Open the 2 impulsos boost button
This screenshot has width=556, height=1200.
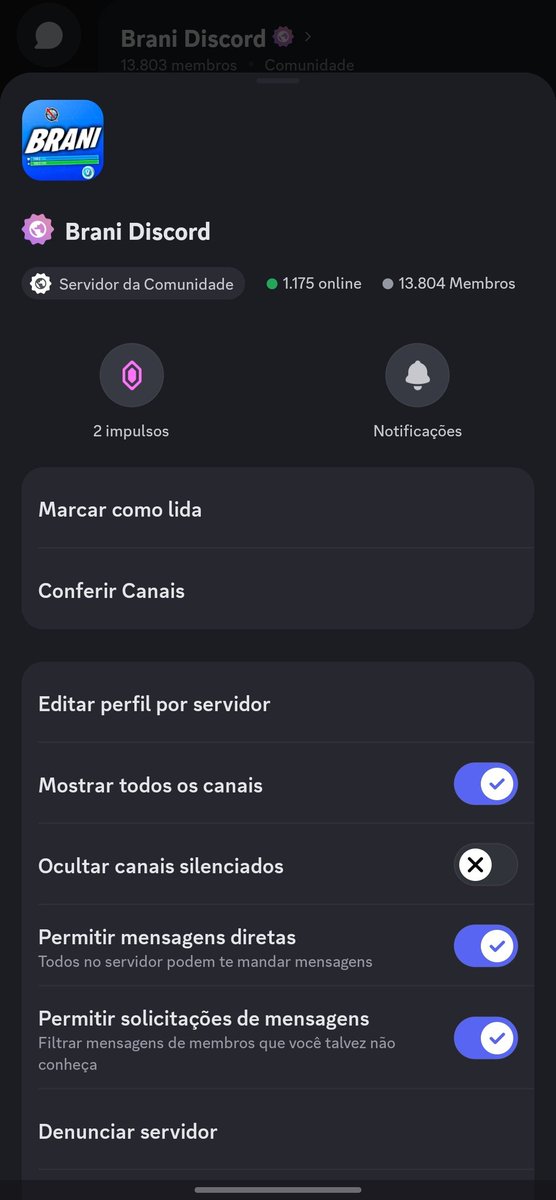(x=131, y=375)
